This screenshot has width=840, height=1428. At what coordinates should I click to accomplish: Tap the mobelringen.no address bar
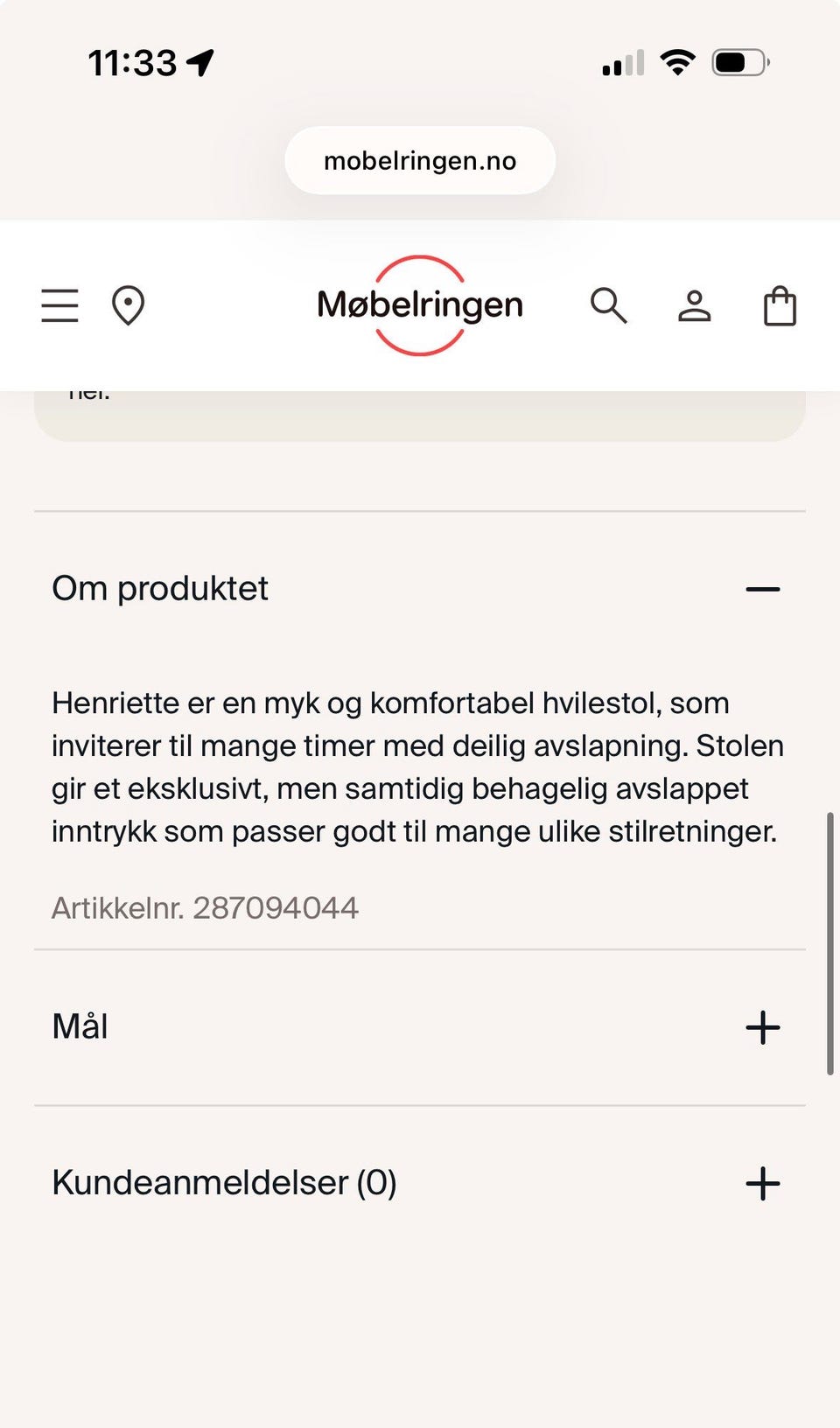[x=419, y=160]
